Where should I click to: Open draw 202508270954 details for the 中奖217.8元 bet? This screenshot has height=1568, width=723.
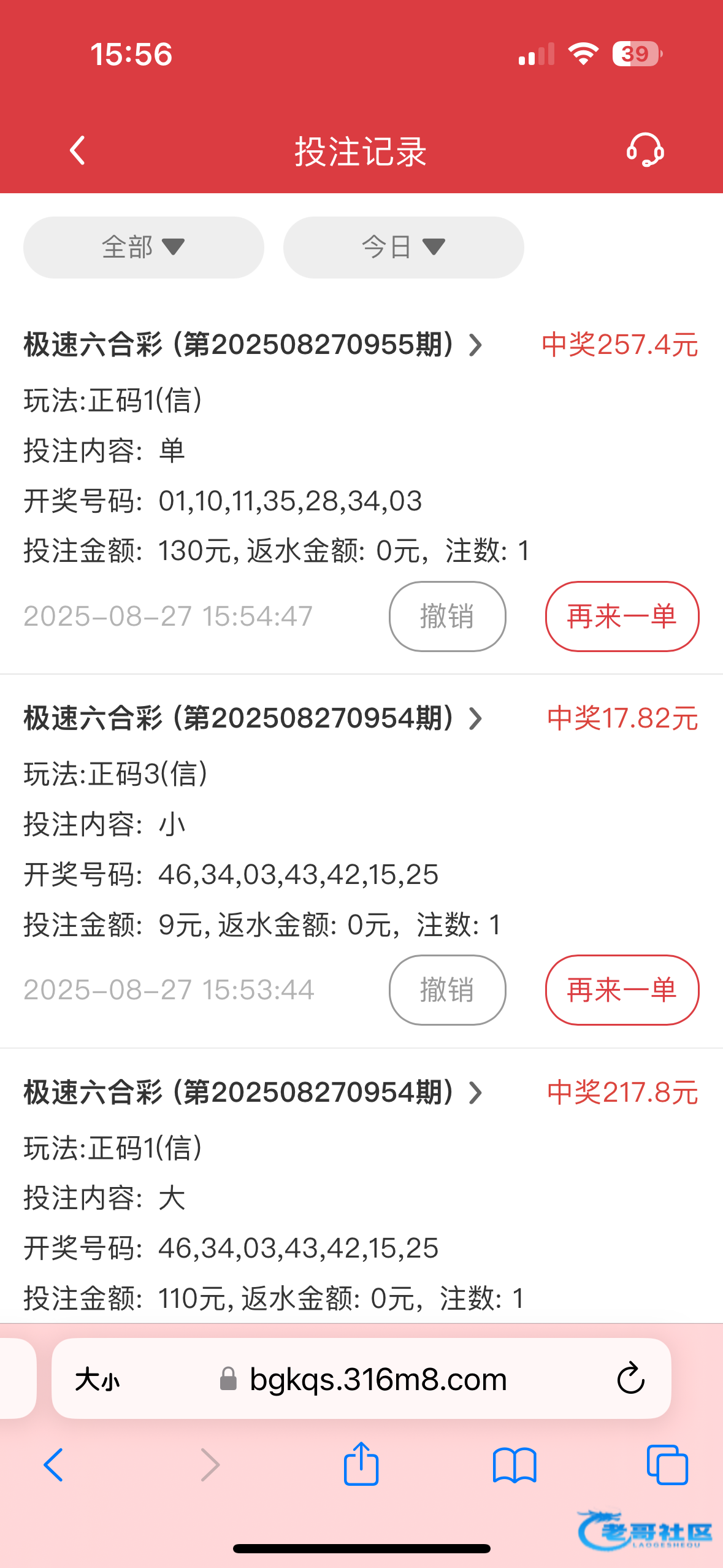pyautogui.click(x=253, y=1093)
